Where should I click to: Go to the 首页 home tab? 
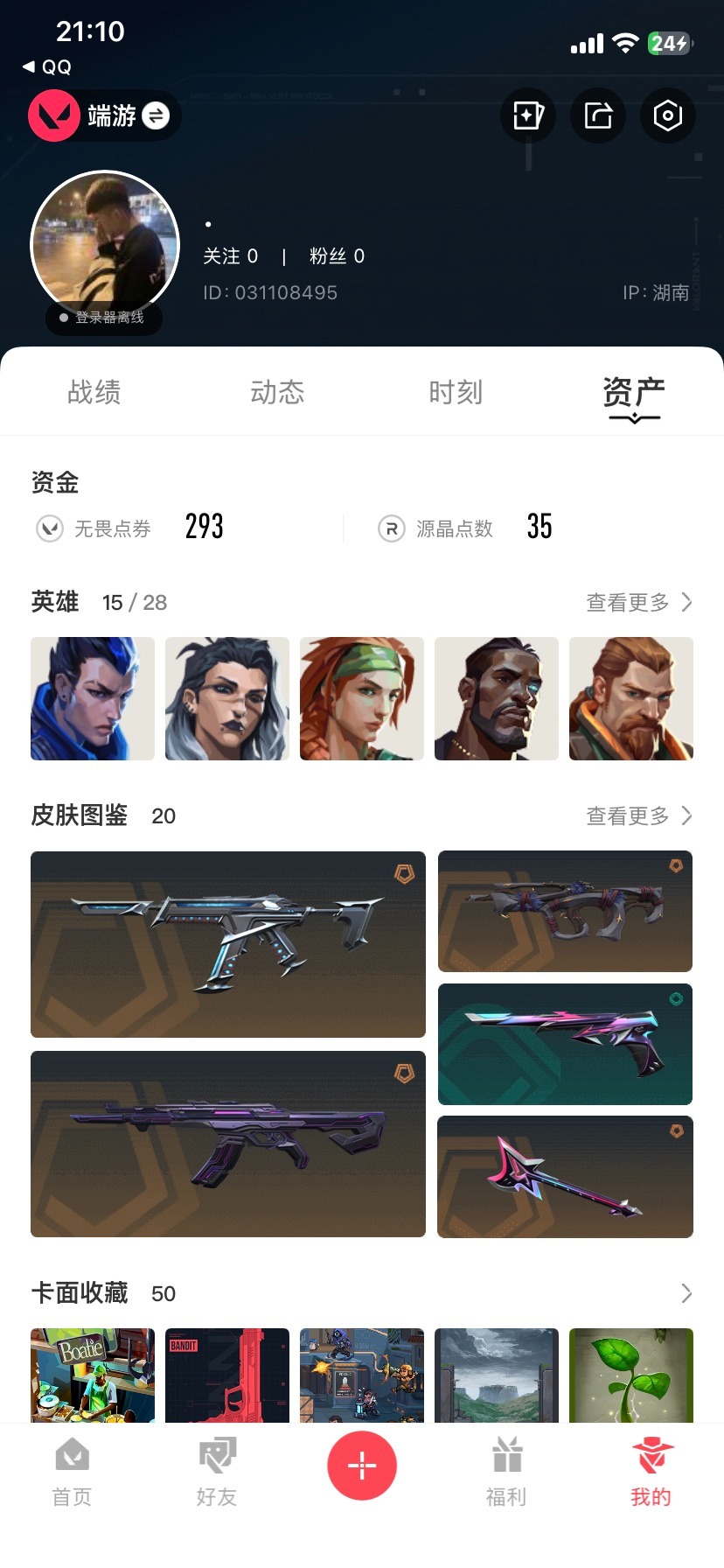pyautogui.click(x=72, y=1472)
